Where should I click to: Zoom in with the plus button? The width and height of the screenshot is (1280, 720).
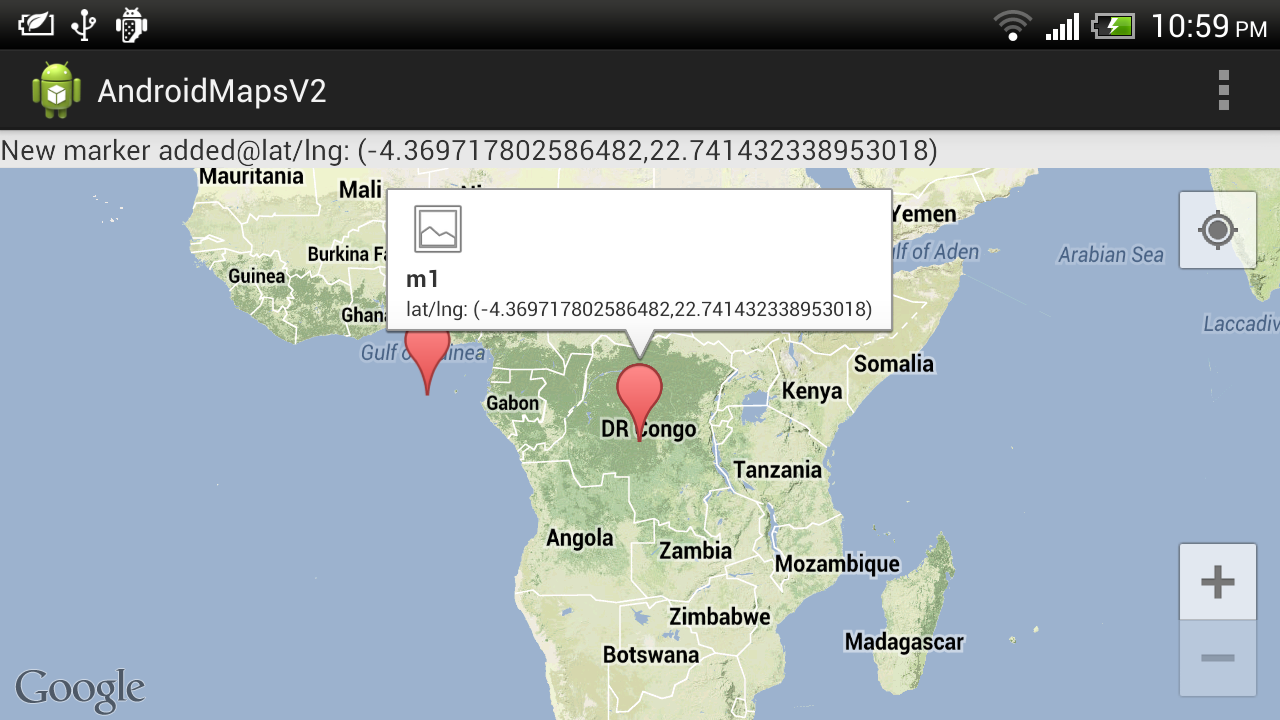point(1217,582)
